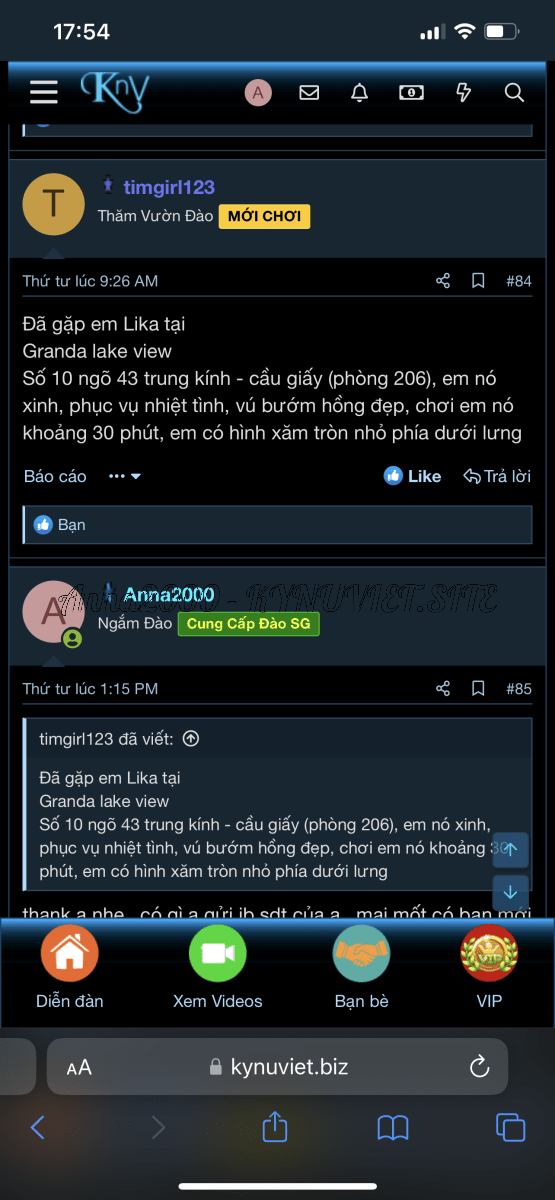Bookmark post #84
This screenshot has height=1200, width=555.
(x=478, y=281)
